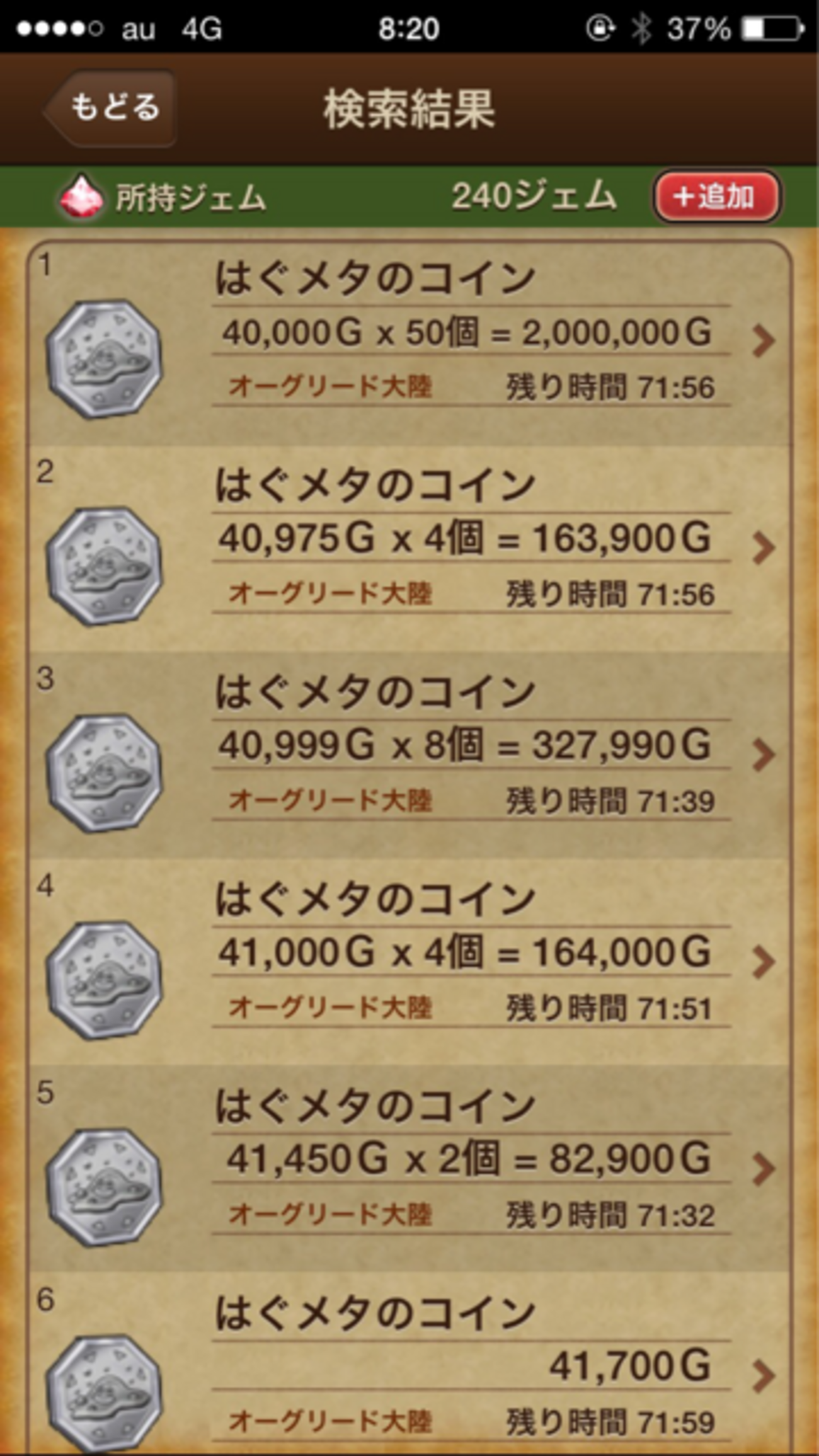The width and height of the screenshot is (819, 1456).
Task: Open listing 2 totaling 163,900G
Action: coord(409,548)
